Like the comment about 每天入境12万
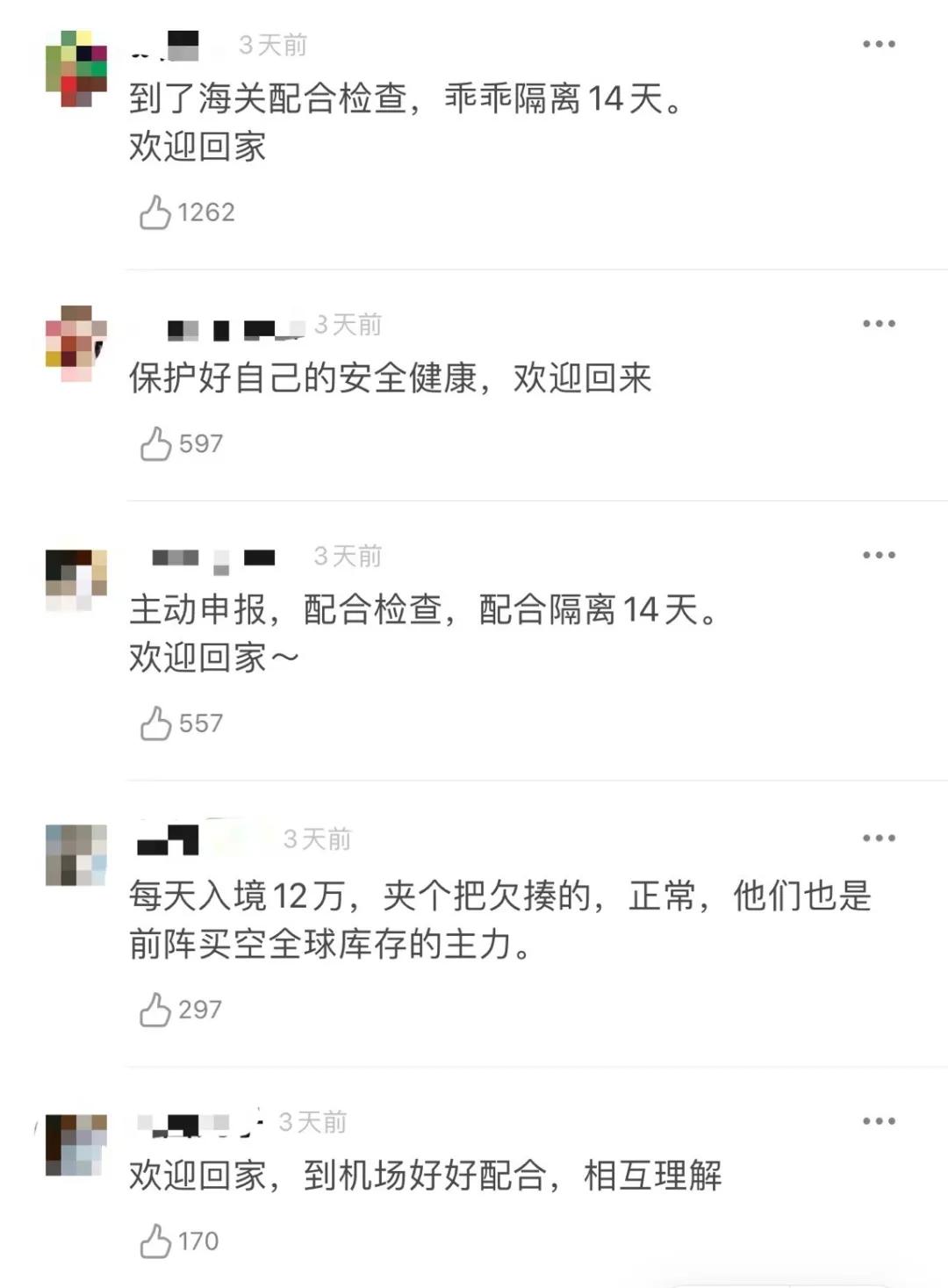948x1288 pixels. pos(156,1010)
